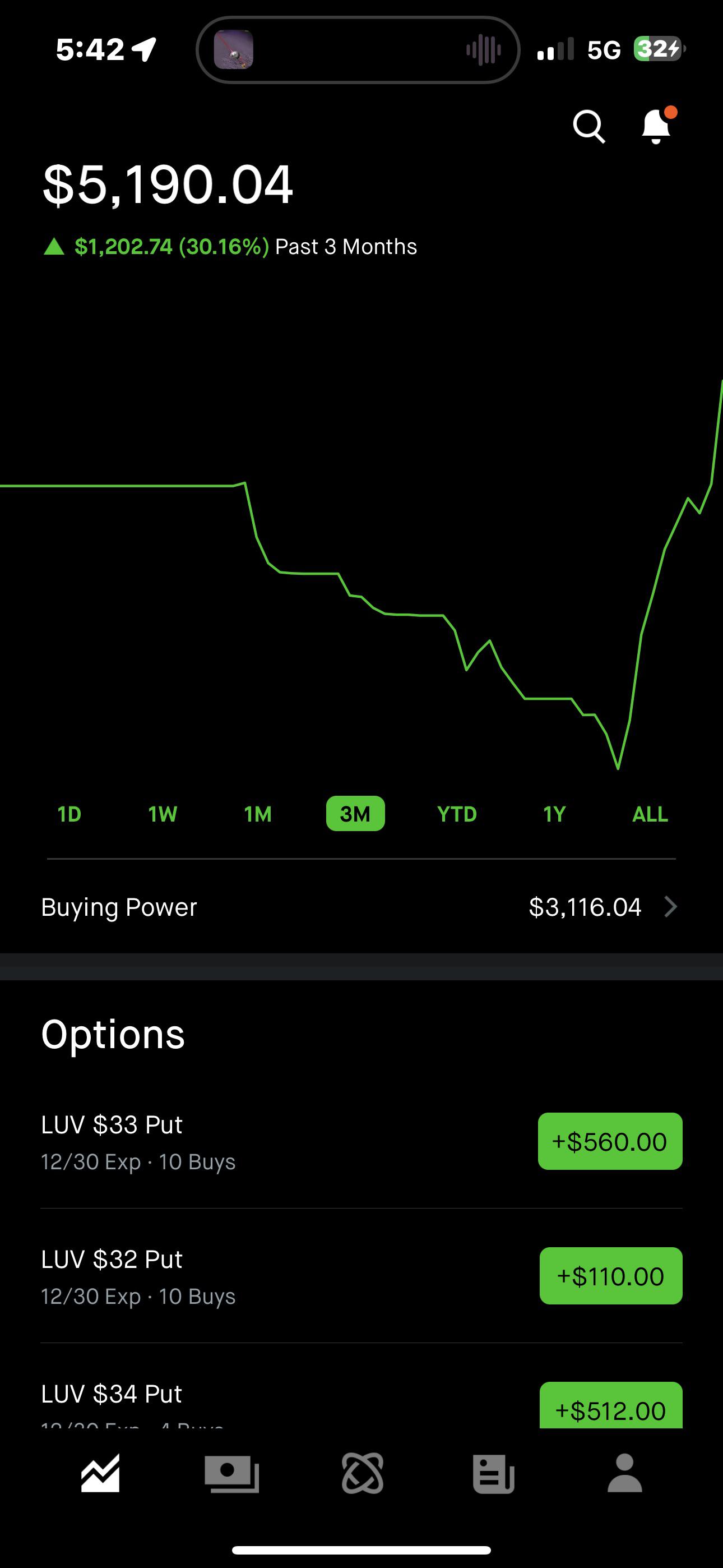The height and width of the screenshot is (1568, 723).
Task: View the ALL time chart range
Action: pos(650,814)
